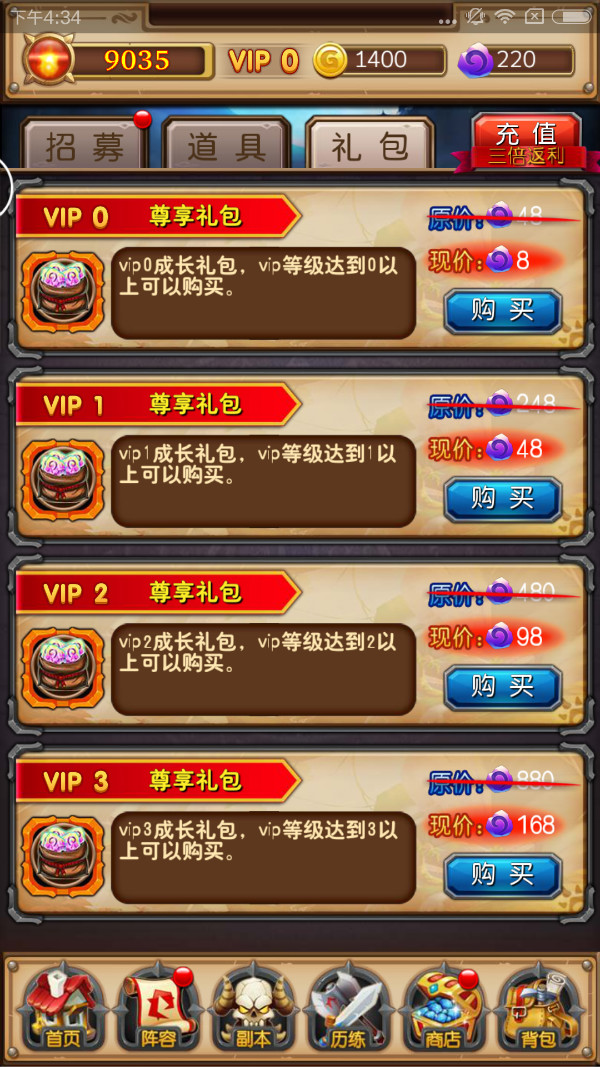Tap 购买 for VIP 2 pack
The width and height of the screenshot is (600, 1067).
[x=502, y=687]
